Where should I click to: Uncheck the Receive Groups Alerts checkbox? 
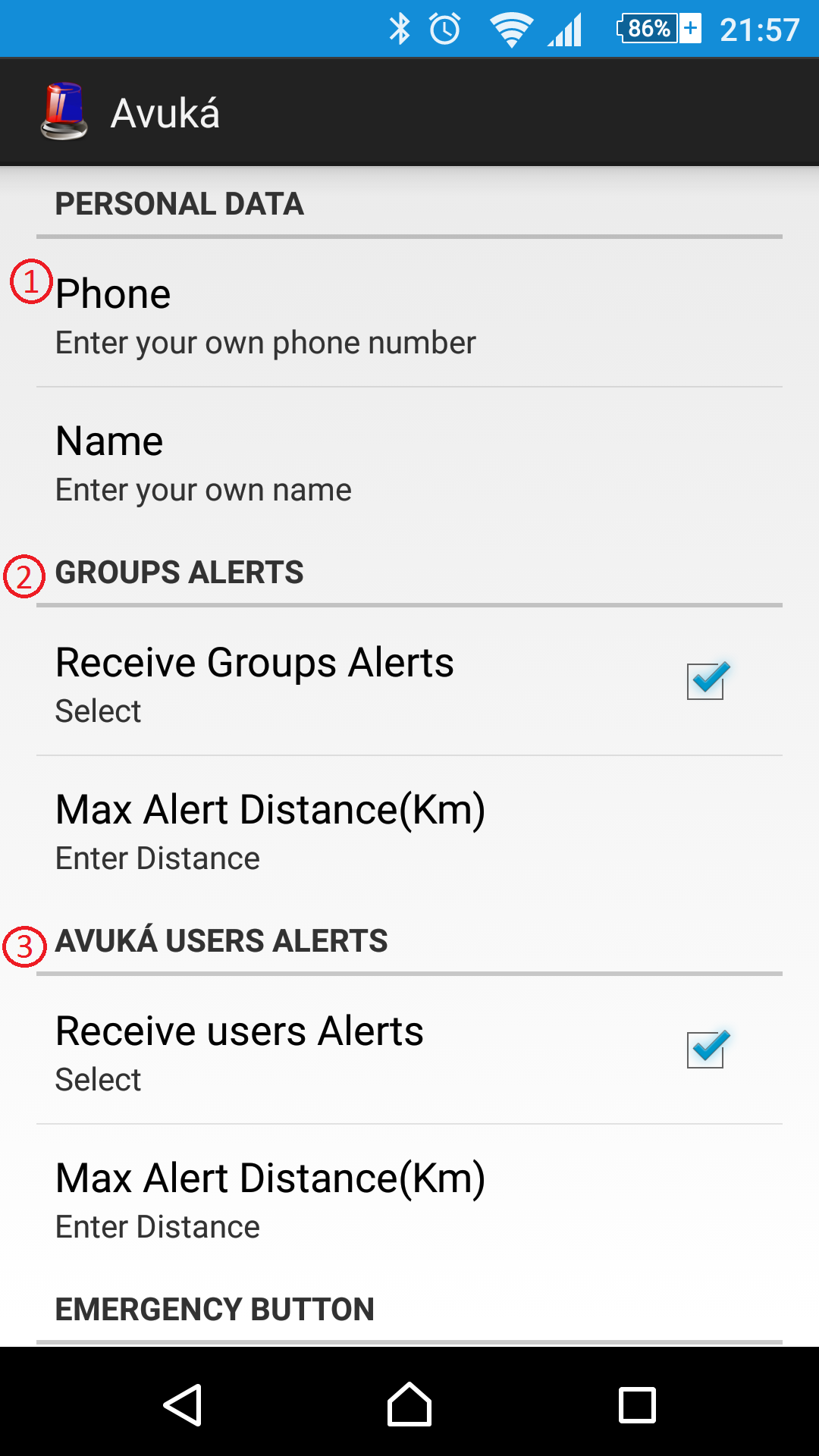coord(706,681)
